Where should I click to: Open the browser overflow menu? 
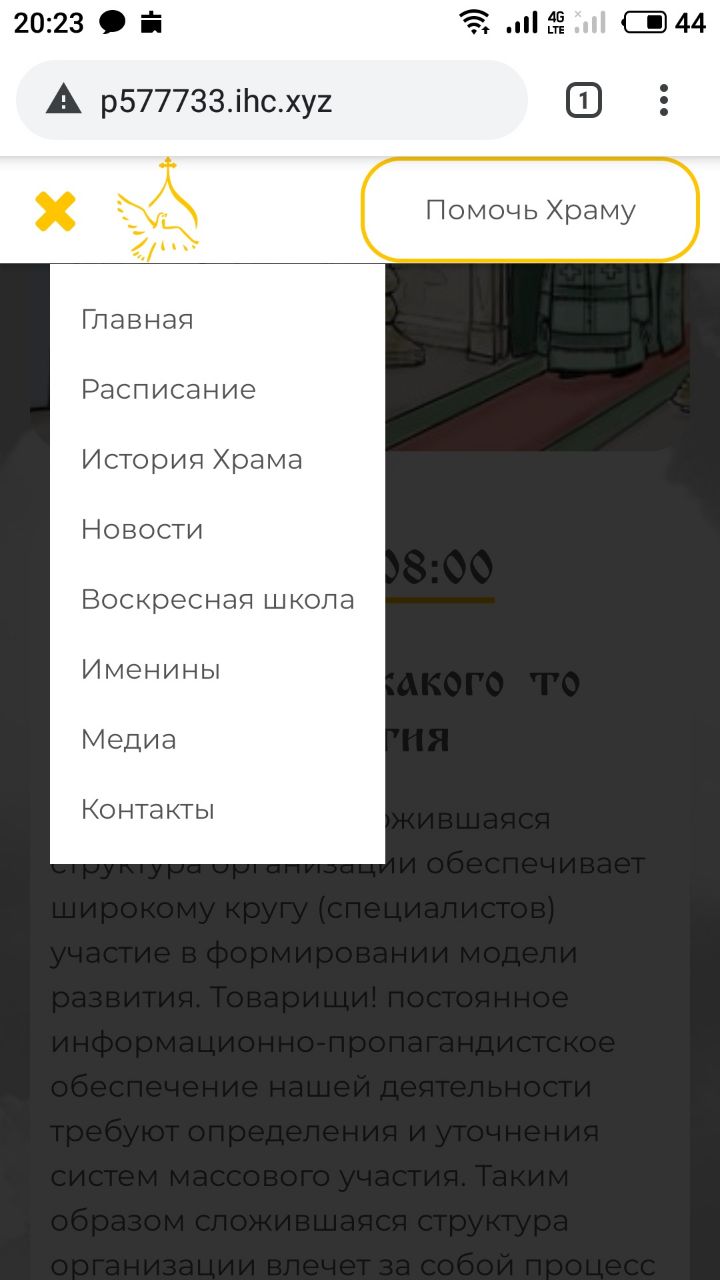pyautogui.click(x=664, y=101)
